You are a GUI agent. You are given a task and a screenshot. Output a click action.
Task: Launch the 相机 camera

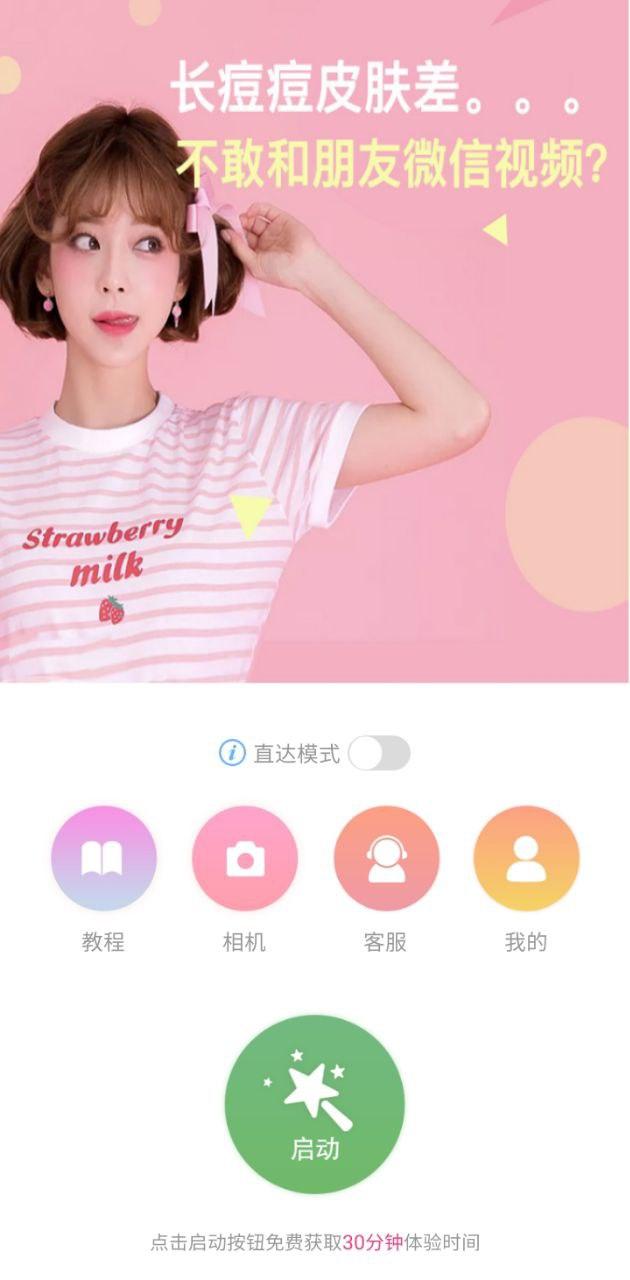tap(245, 859)
